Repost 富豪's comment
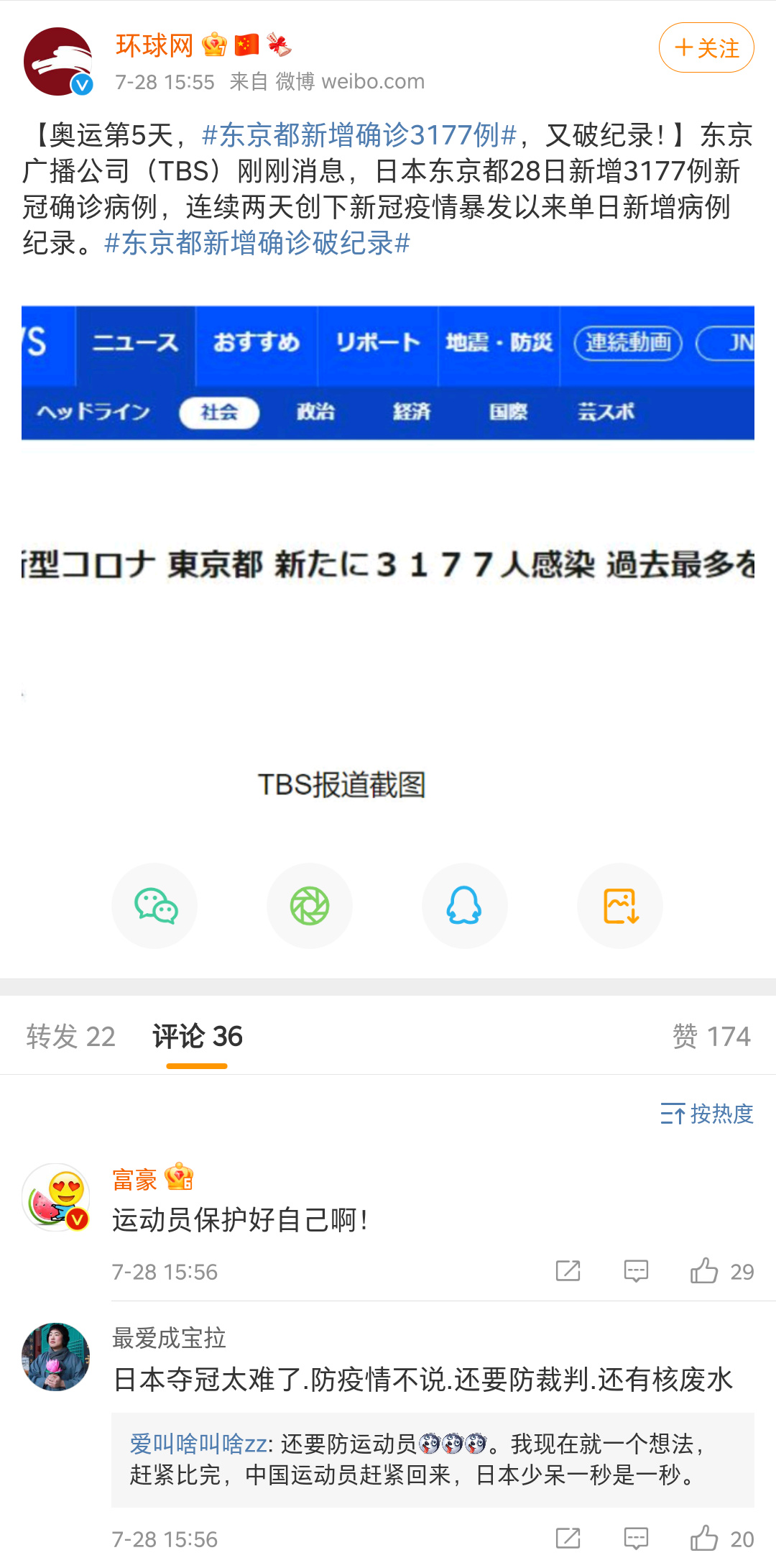Image resolution: width=776 pixels, height=1568 pixels. click(x=568, y=1271)
